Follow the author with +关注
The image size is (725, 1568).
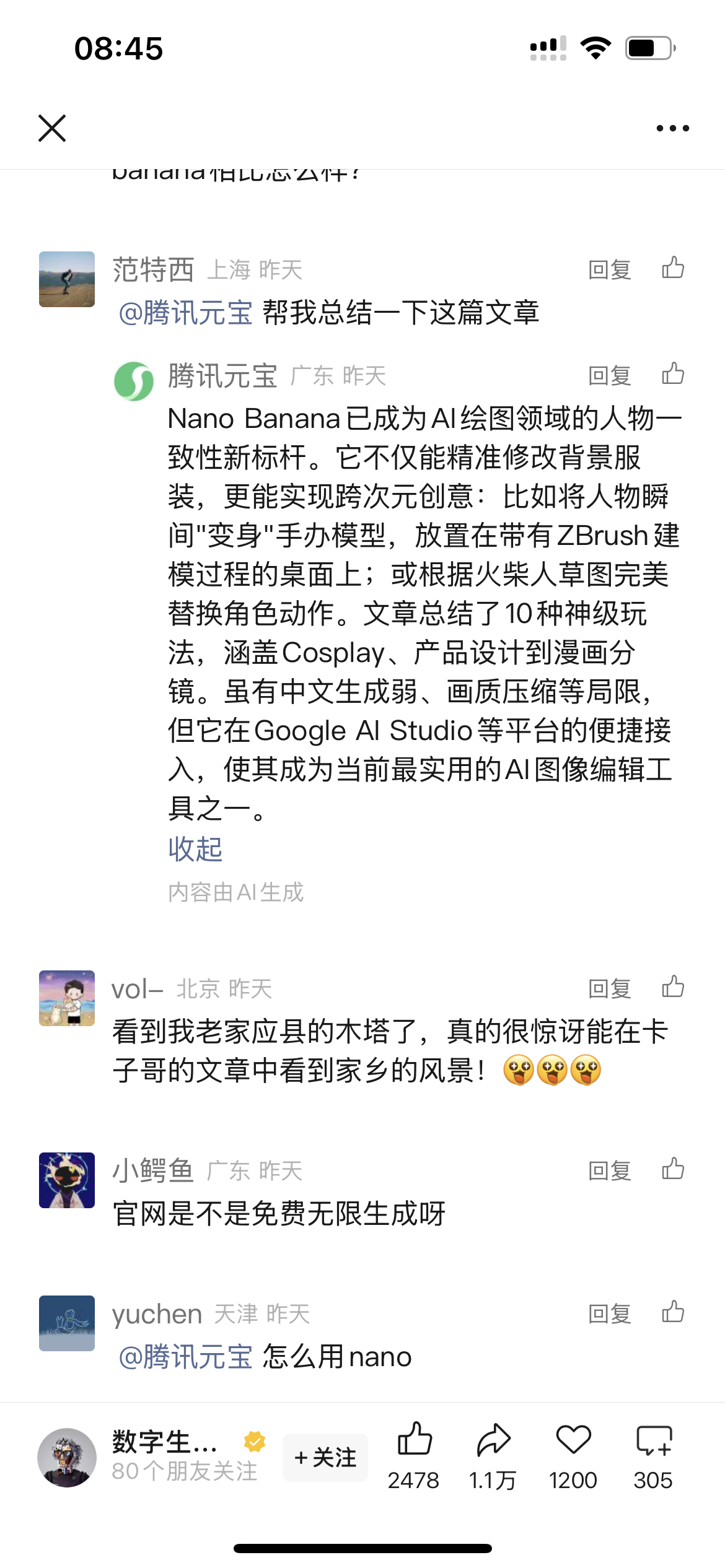point(325,1458)
